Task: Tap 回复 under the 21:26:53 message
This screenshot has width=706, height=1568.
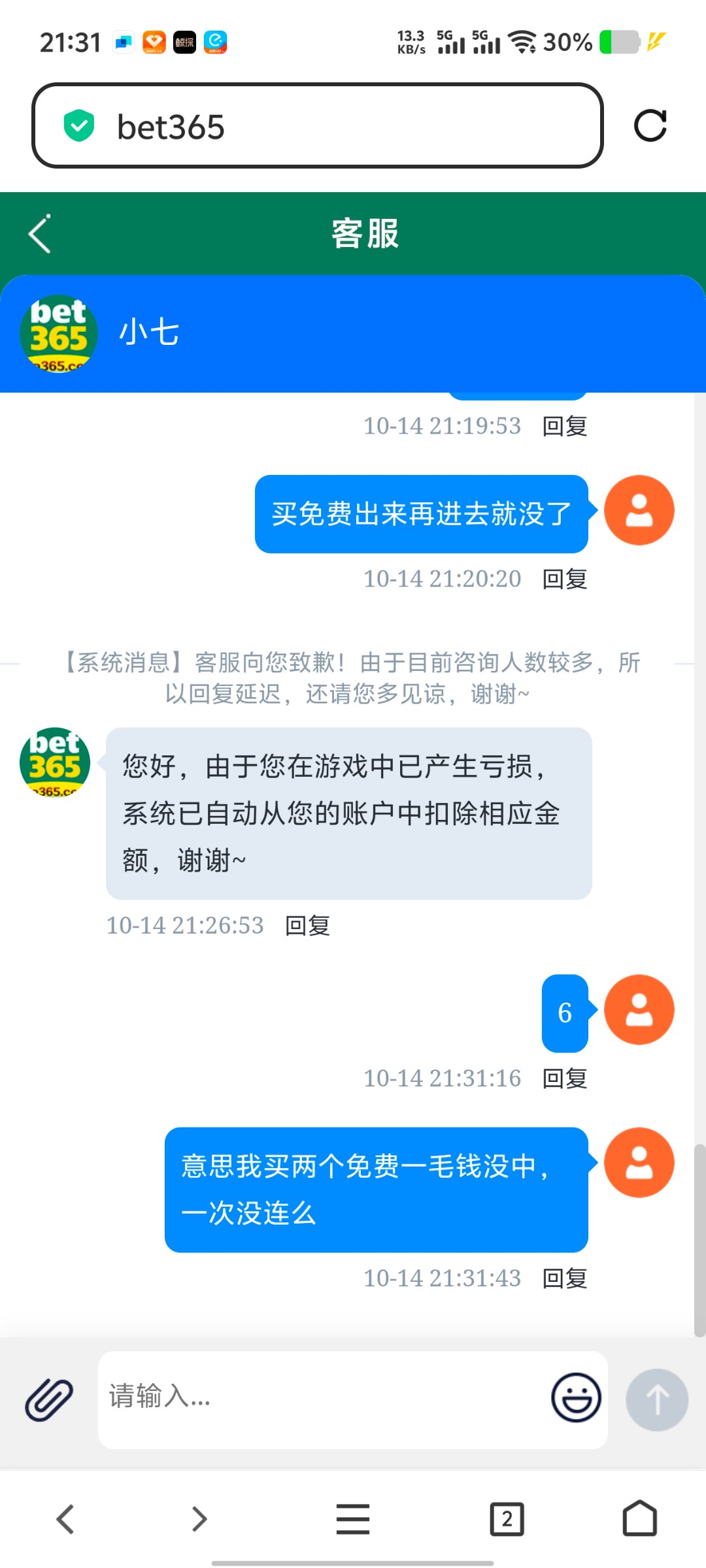Action: pos(307,925)
